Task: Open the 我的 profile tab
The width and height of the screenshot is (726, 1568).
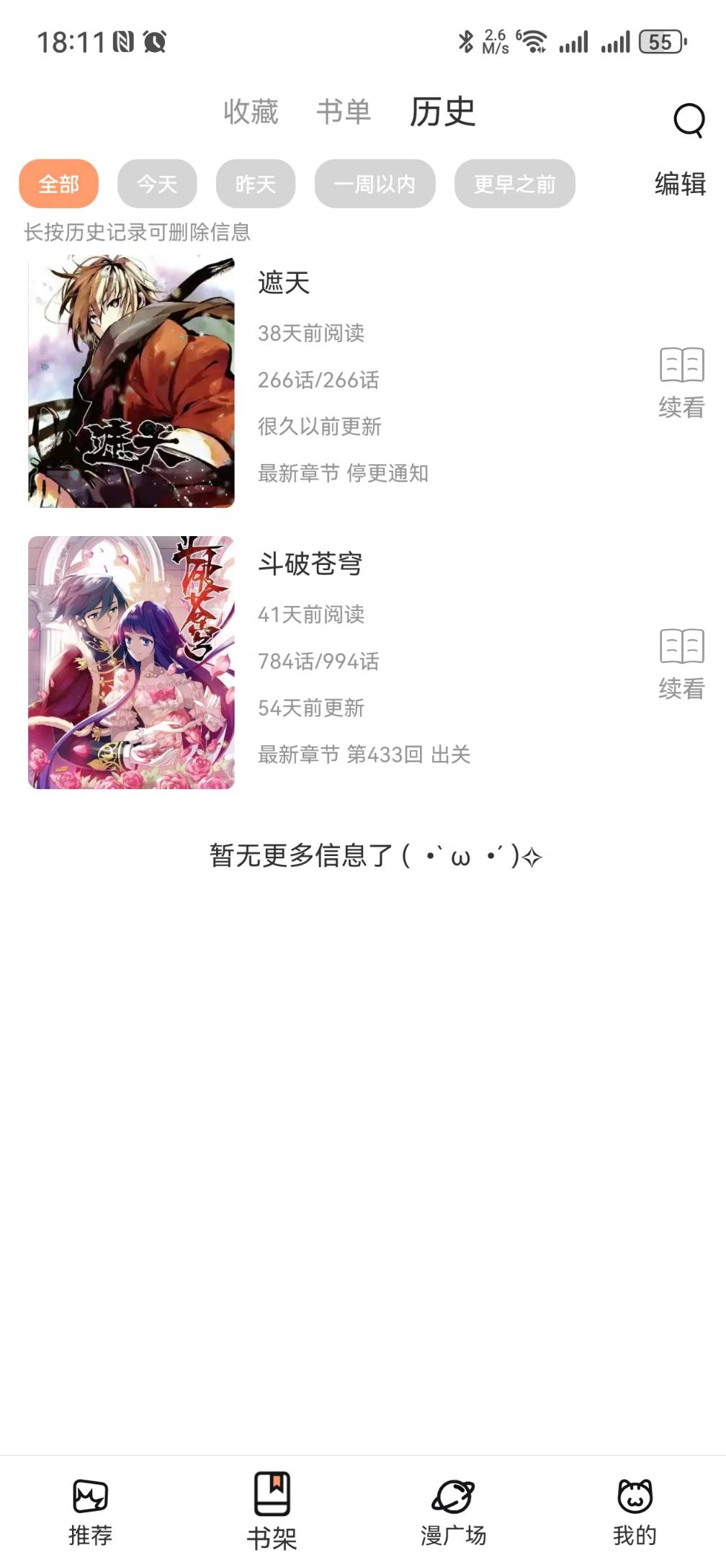Action: (x=635, y=1512)
